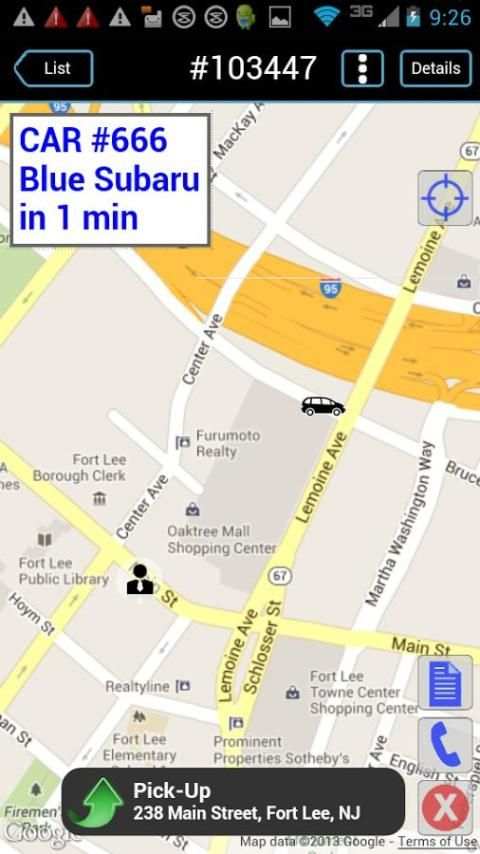Call the driver with phone icon
This screenshot has height=854, width=480.
[445, 745]
